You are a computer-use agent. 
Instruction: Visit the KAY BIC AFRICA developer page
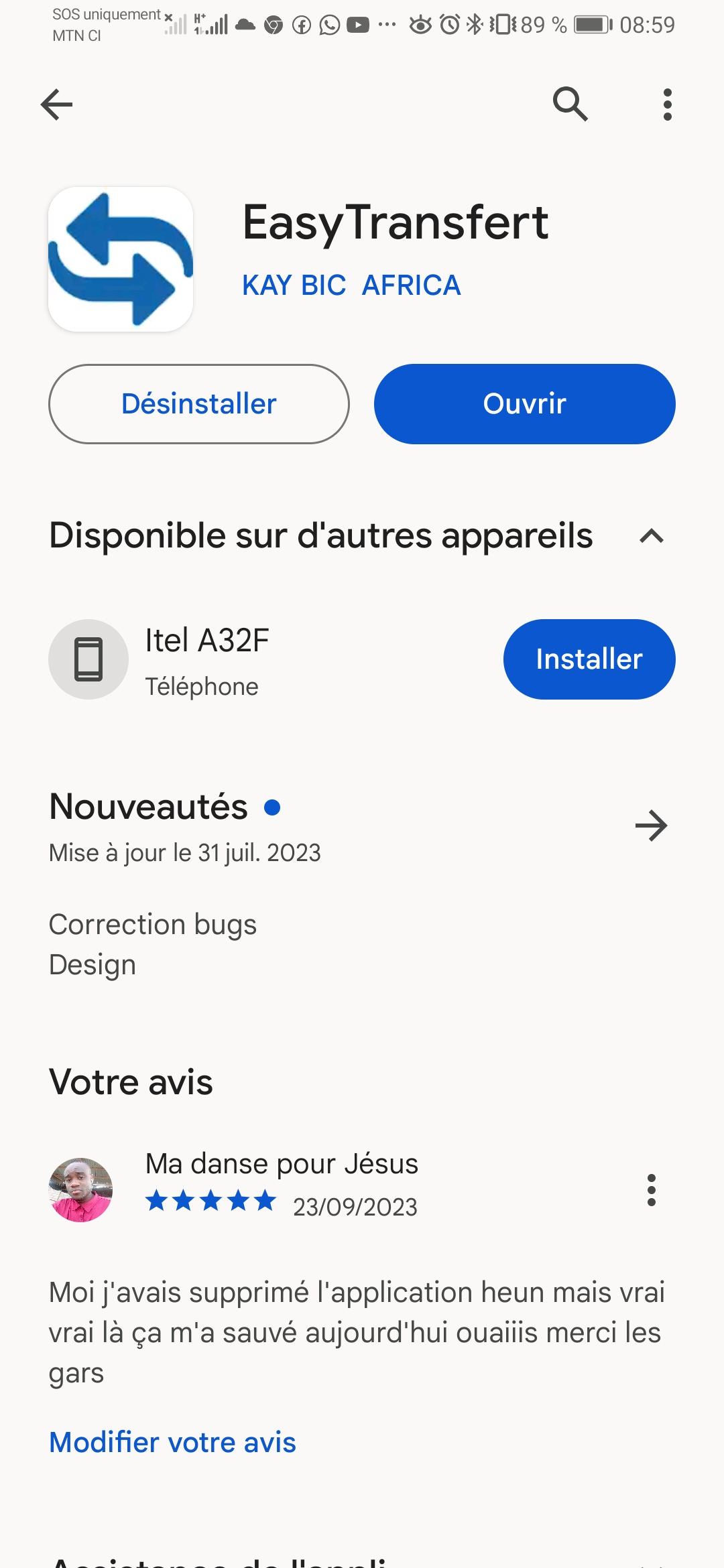point(351,285)
